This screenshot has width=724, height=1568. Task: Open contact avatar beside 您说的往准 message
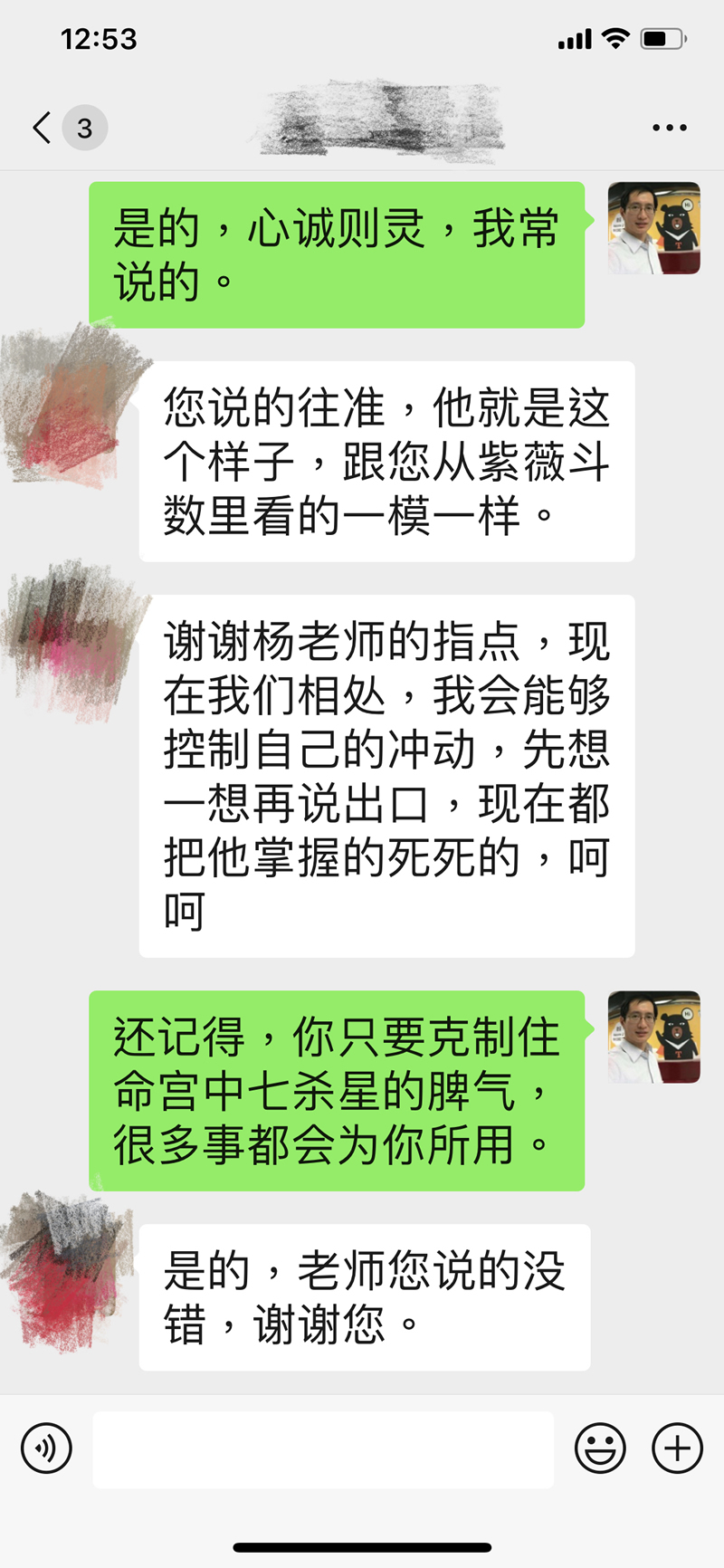[x=72, y=407]
